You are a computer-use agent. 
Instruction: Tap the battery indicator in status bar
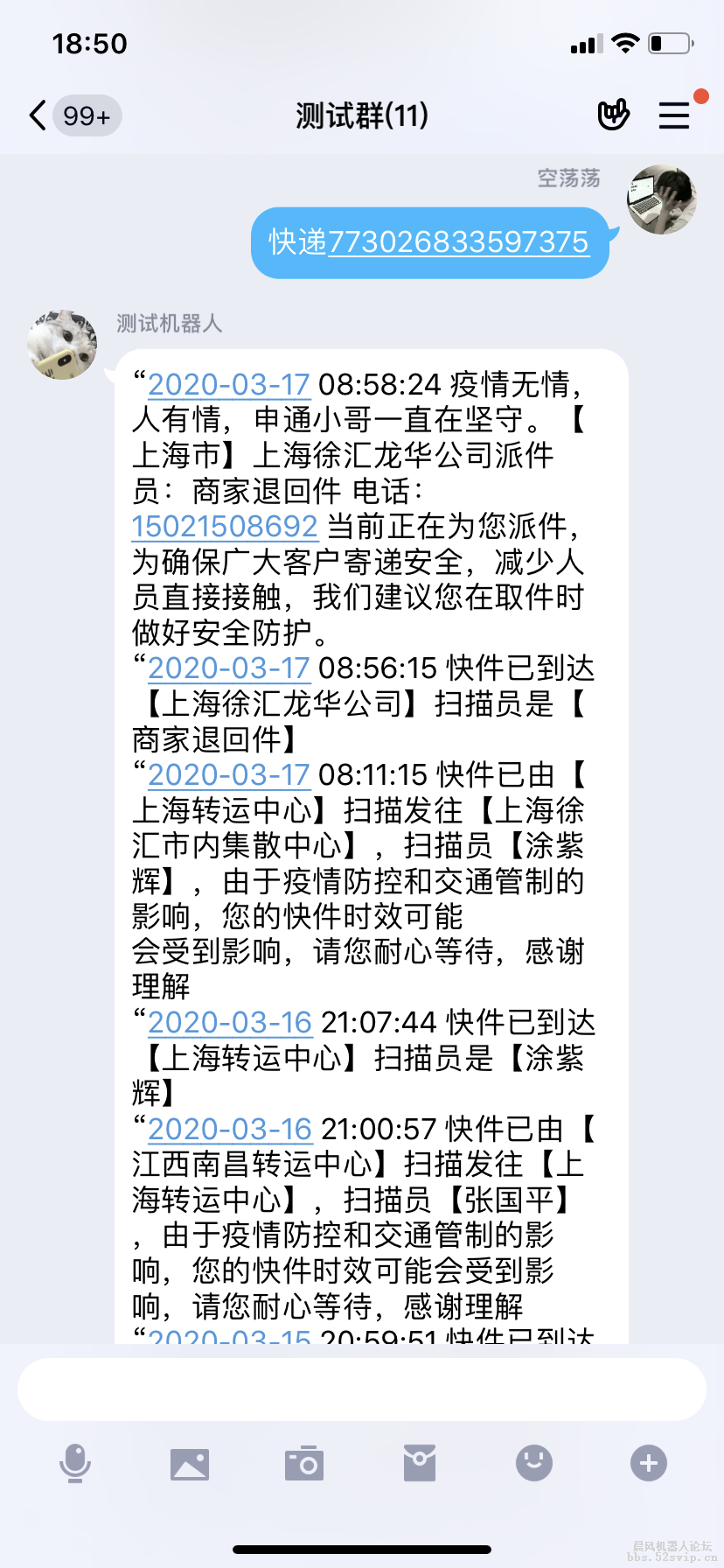click(670, 41)
